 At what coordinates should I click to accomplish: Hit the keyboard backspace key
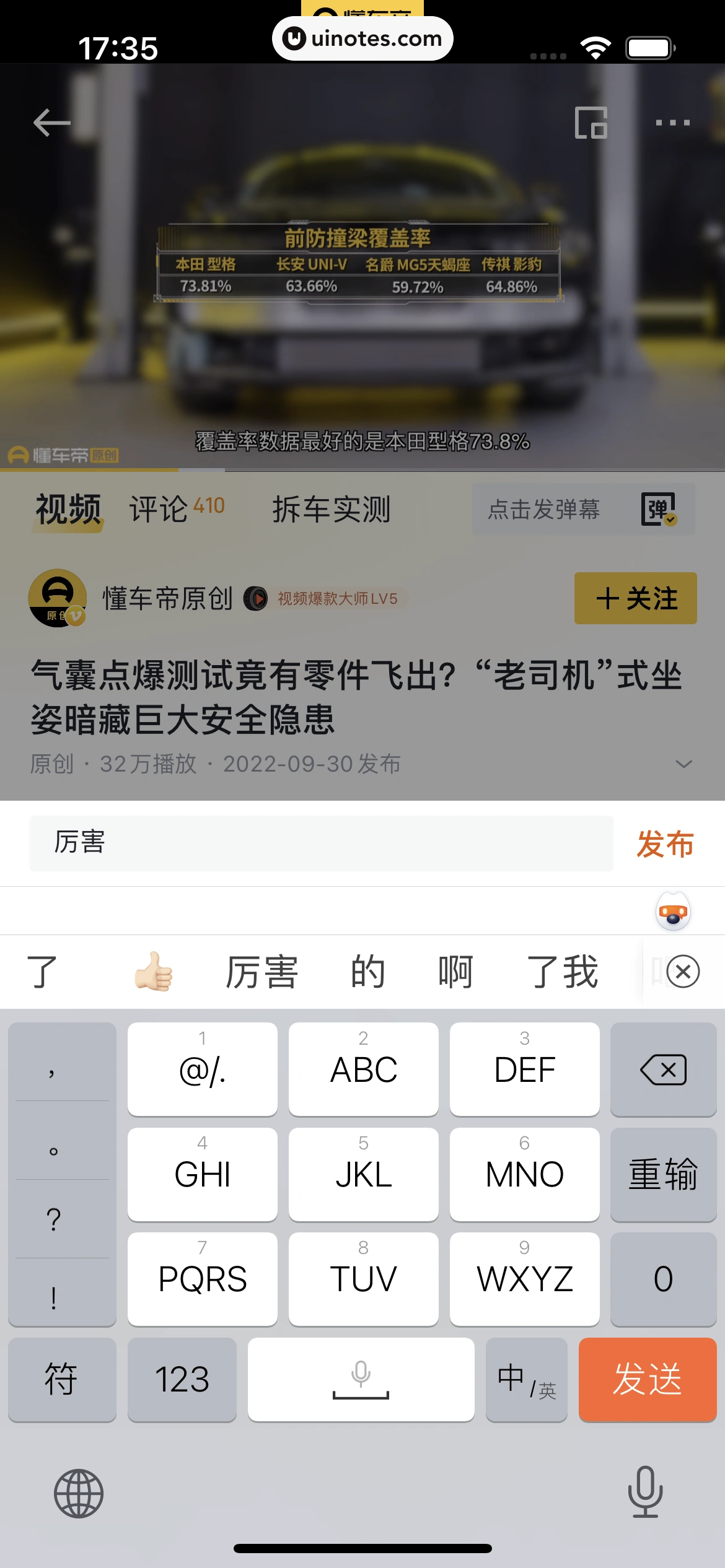click(x=663, y=1069)
